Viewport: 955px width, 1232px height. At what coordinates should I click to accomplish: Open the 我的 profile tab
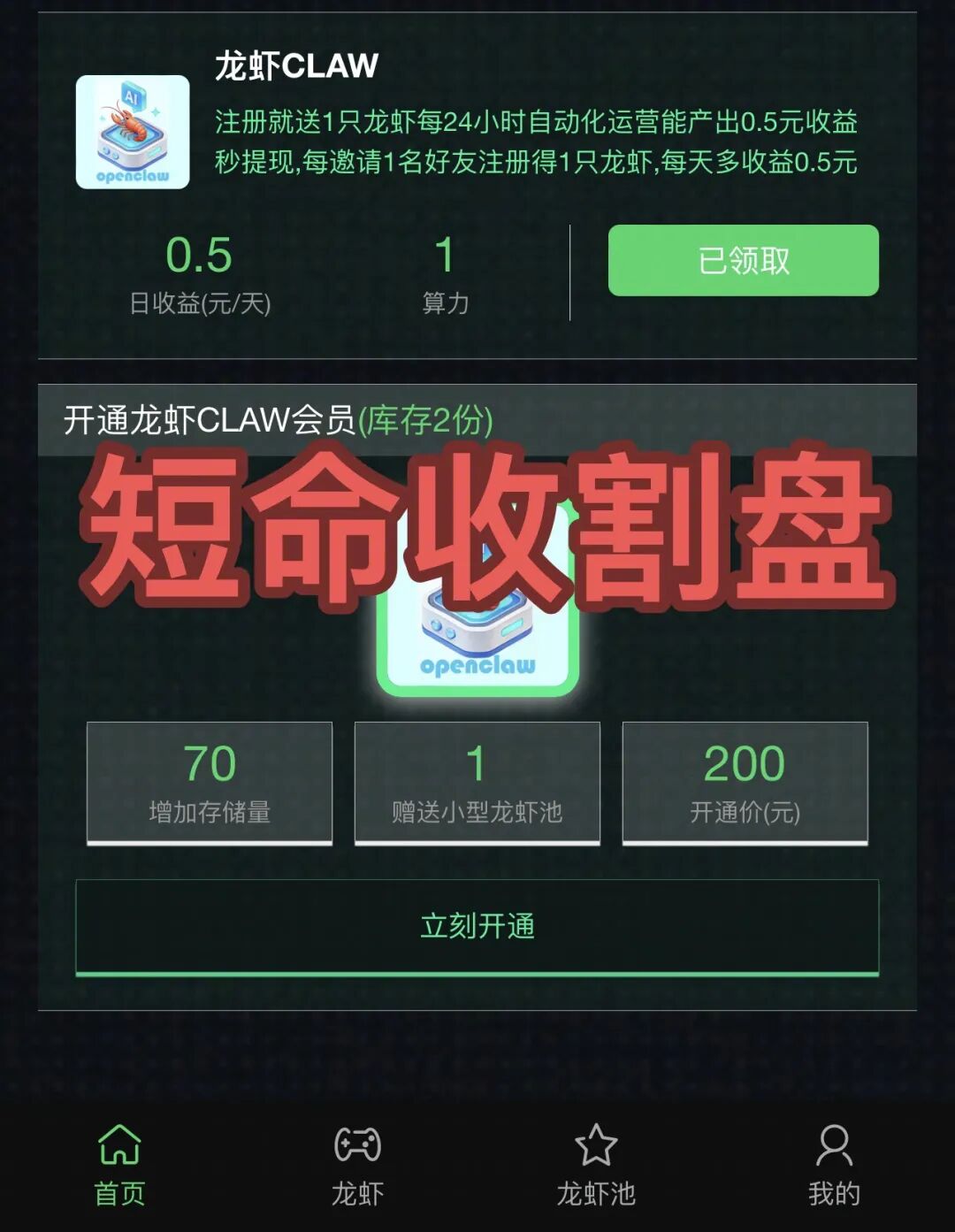(x=833, y=1165)
